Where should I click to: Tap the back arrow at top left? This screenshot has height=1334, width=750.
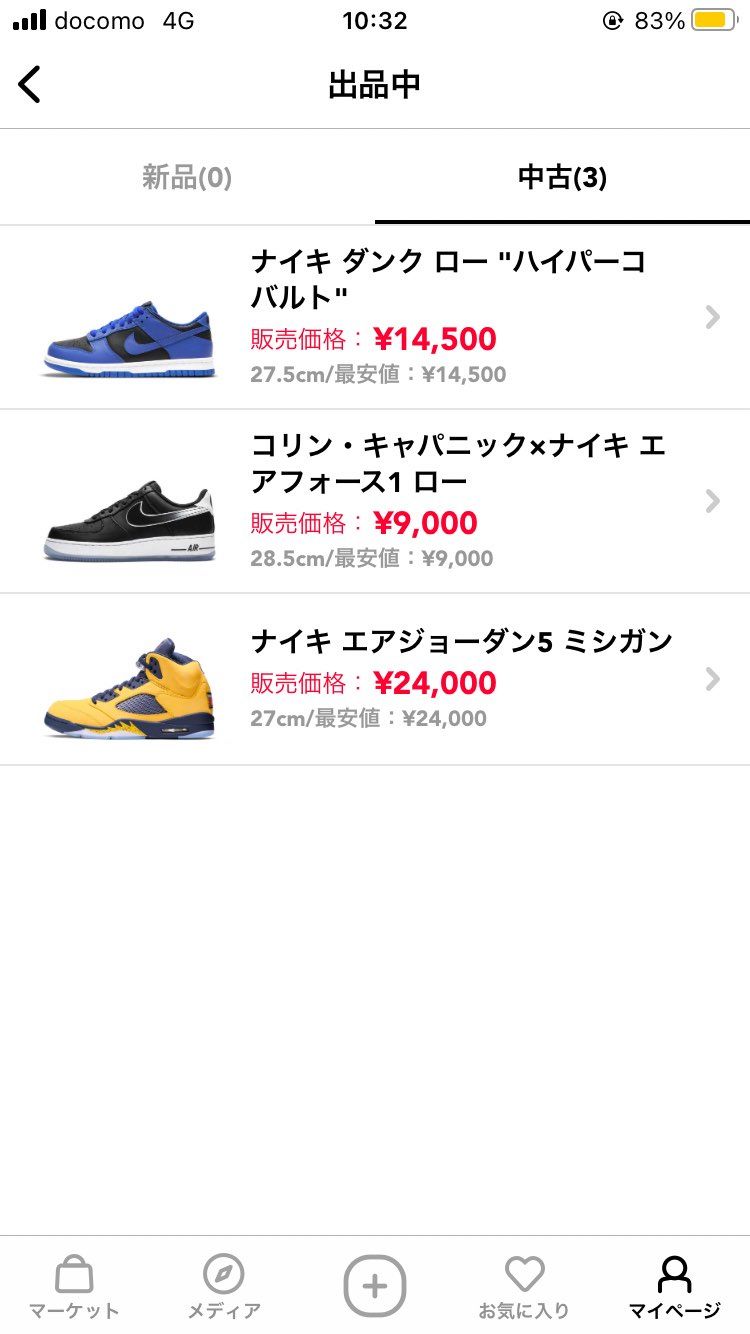coord(30,84)
